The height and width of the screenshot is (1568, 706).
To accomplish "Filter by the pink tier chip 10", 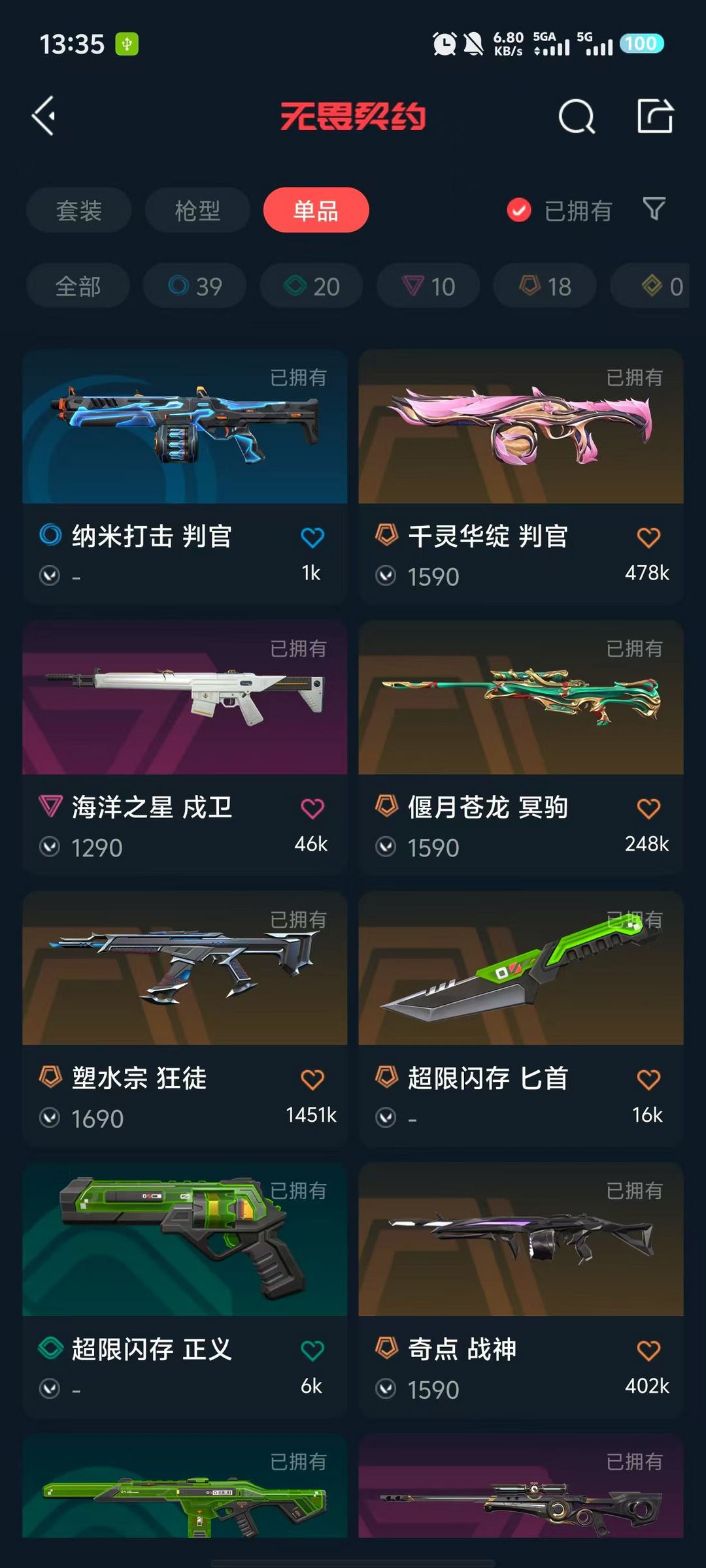I will (428, 286).
